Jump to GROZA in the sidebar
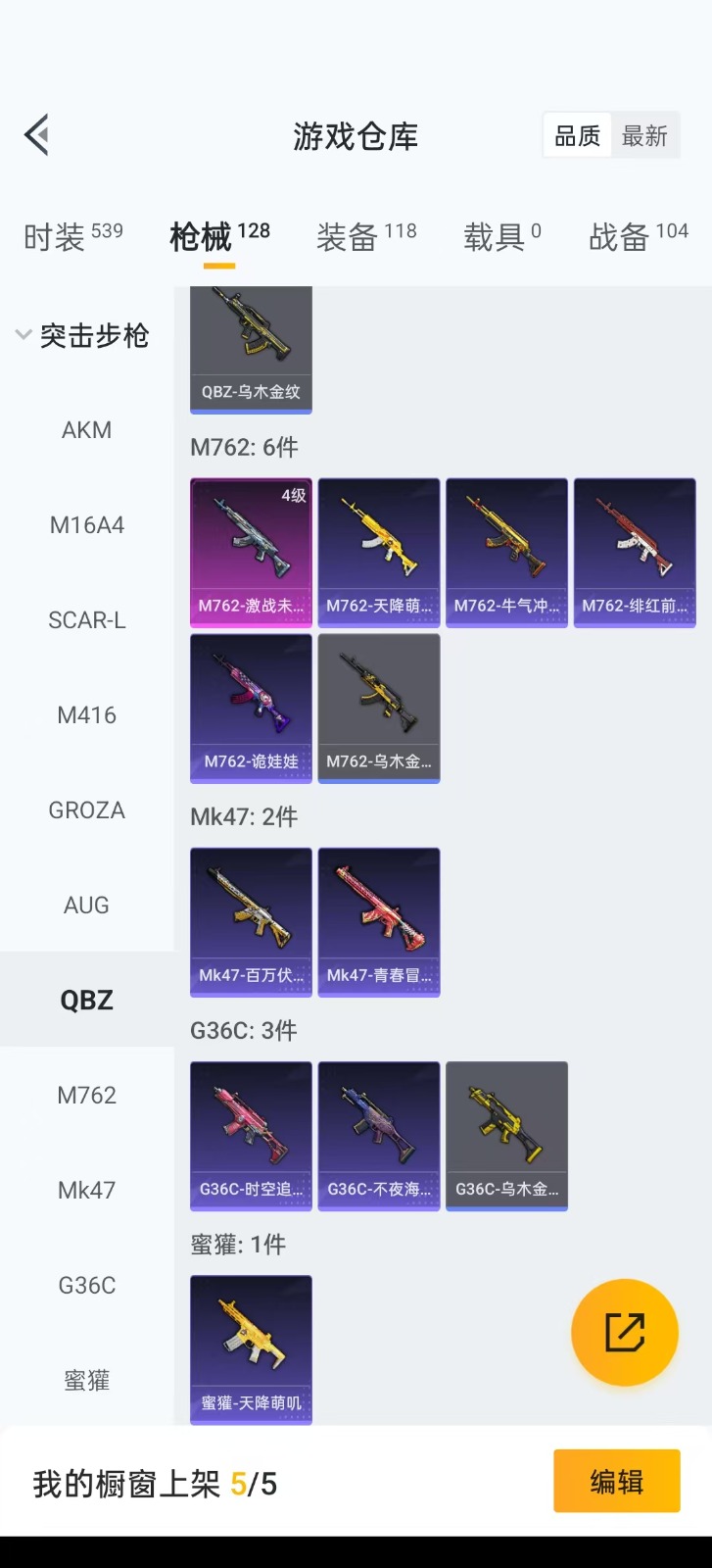The height and width of the screenshot is (1568, 712). coord(86,810)
